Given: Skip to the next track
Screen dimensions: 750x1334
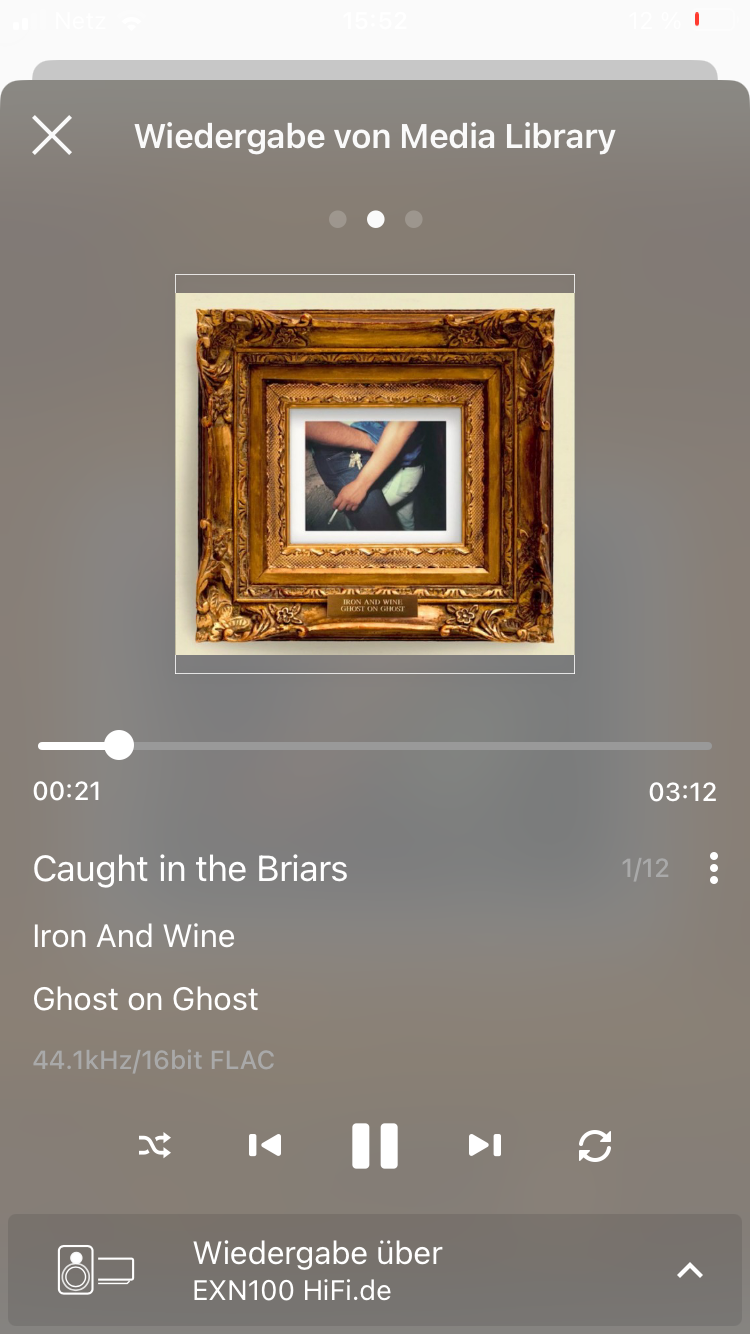Looking at the screenshot, I should tap(485, 1146).
